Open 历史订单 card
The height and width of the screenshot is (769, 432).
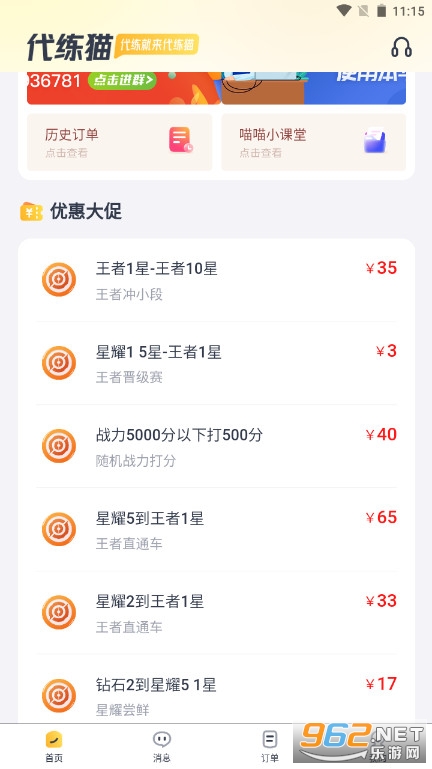pyautogui.click(x=120, y=142)
